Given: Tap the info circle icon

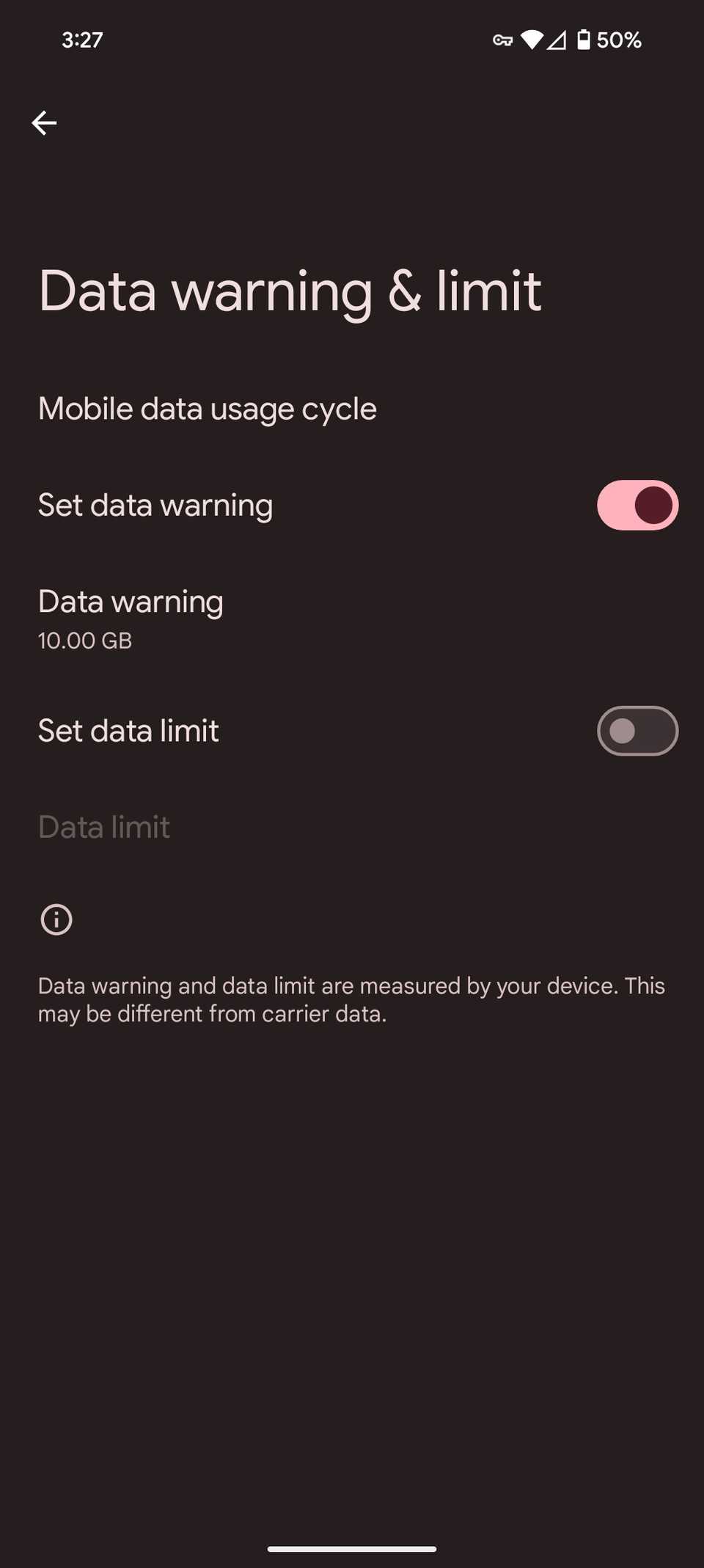Looking at the screenshot, I should pos(56,919).
